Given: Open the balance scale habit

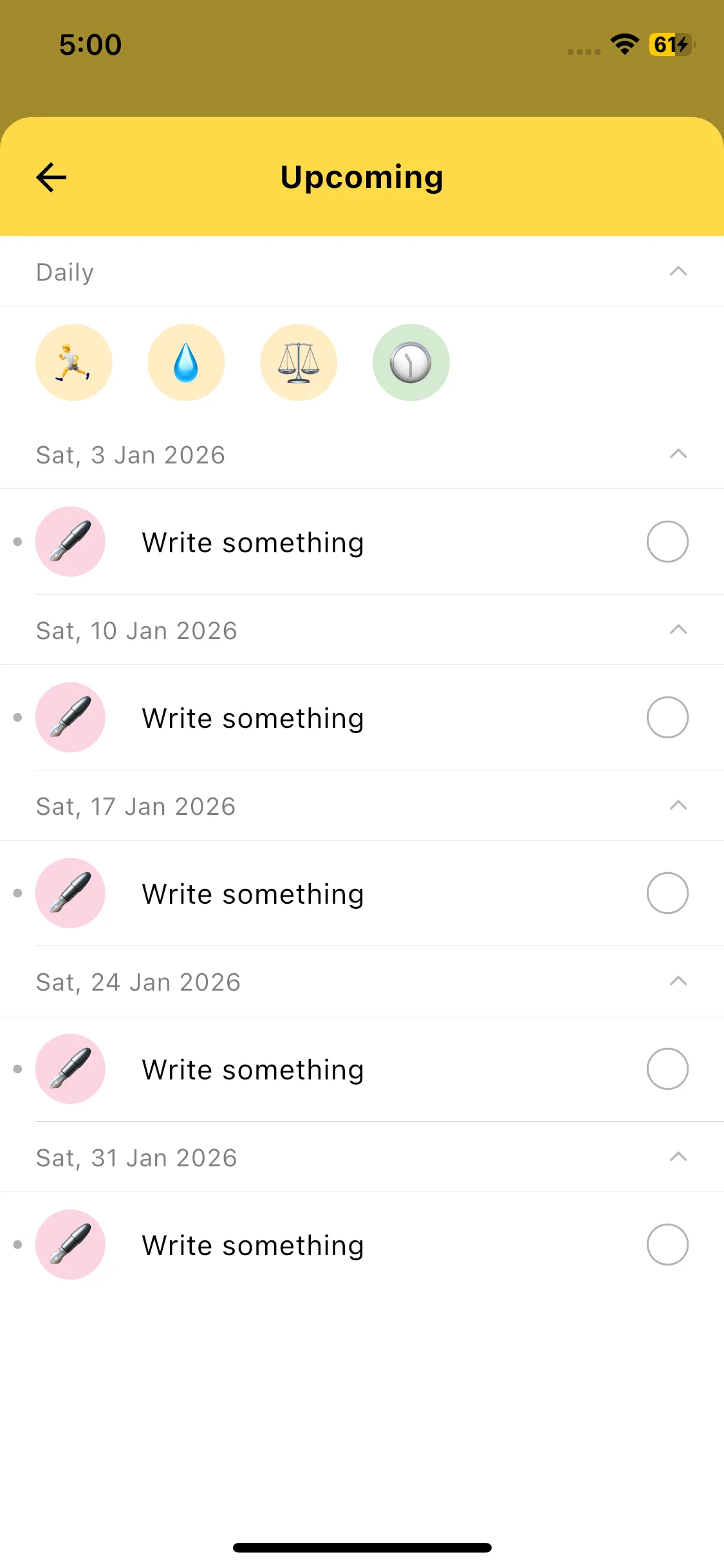Looking at the screenshot, I should (x=299, y=362).
